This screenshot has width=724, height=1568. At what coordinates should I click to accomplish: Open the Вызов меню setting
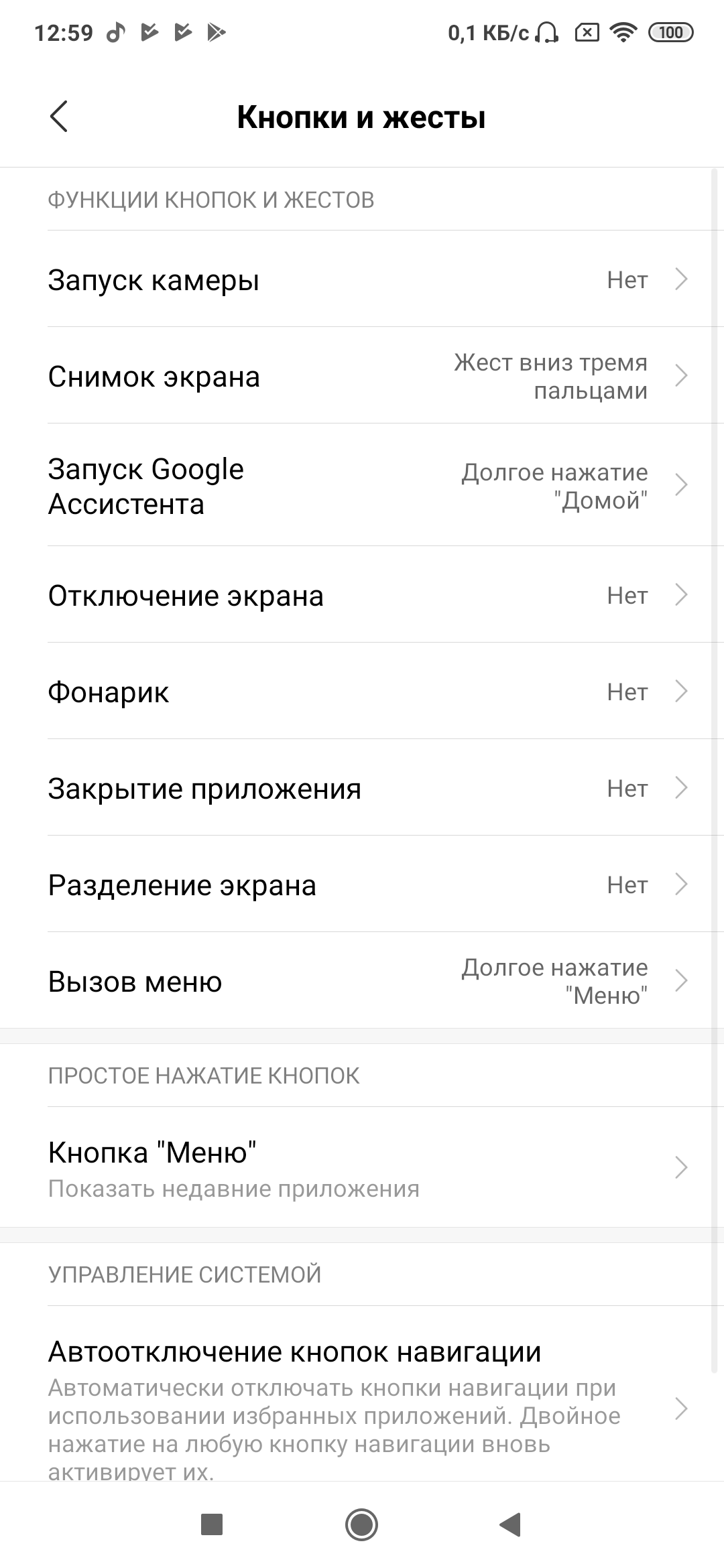[x=362, y=982]
